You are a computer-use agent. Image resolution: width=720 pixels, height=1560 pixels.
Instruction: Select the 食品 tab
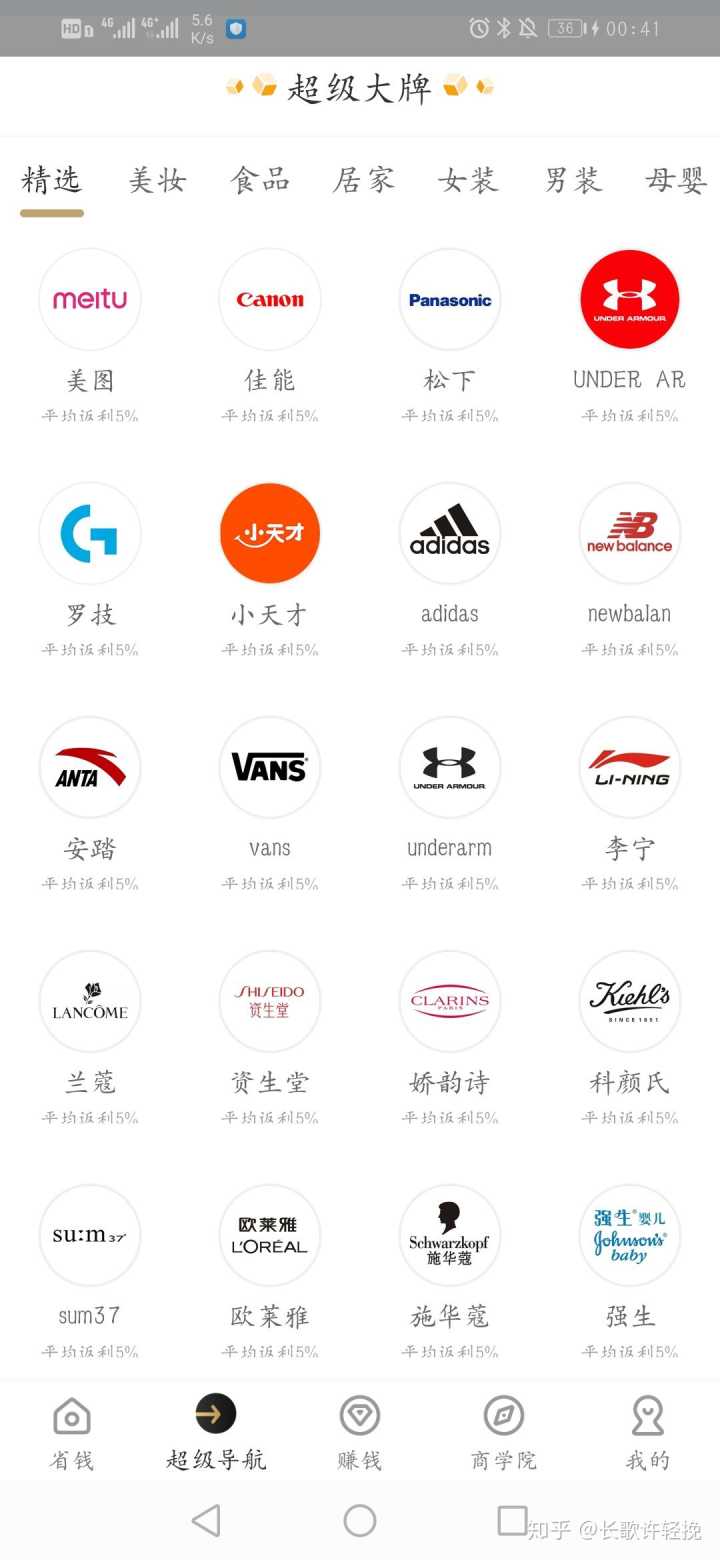click(x=260, y=181)
